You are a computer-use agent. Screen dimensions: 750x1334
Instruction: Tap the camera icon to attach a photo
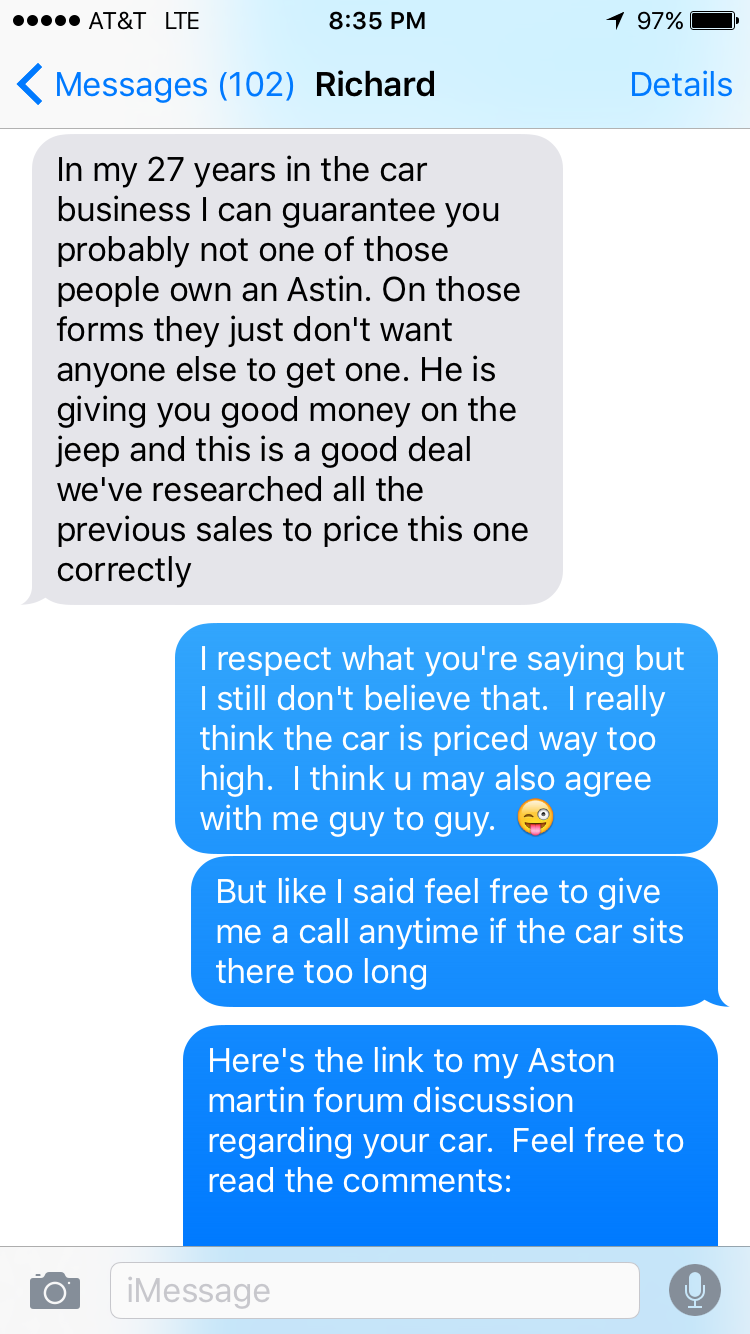[x=55, y=1291]
